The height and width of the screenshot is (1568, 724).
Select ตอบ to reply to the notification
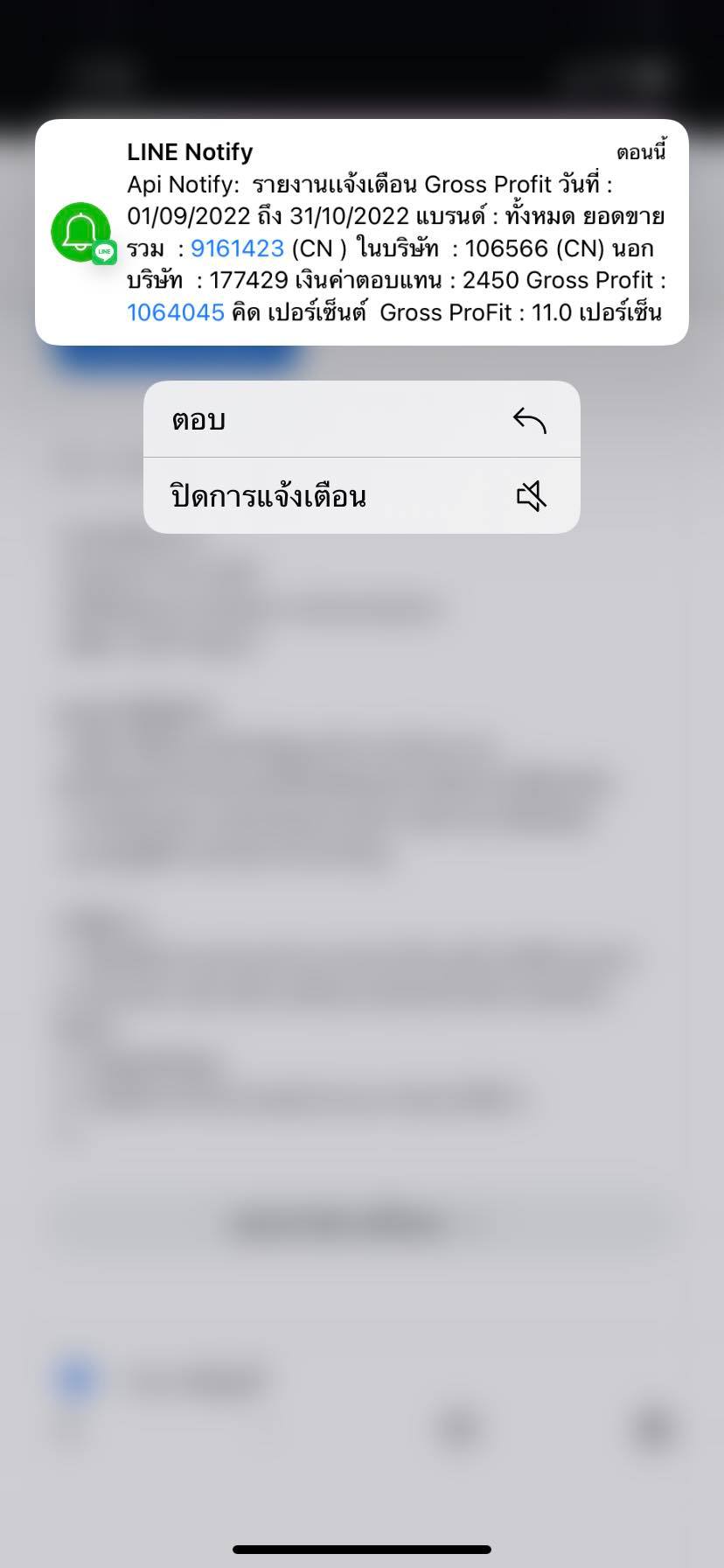click(361, 420)
